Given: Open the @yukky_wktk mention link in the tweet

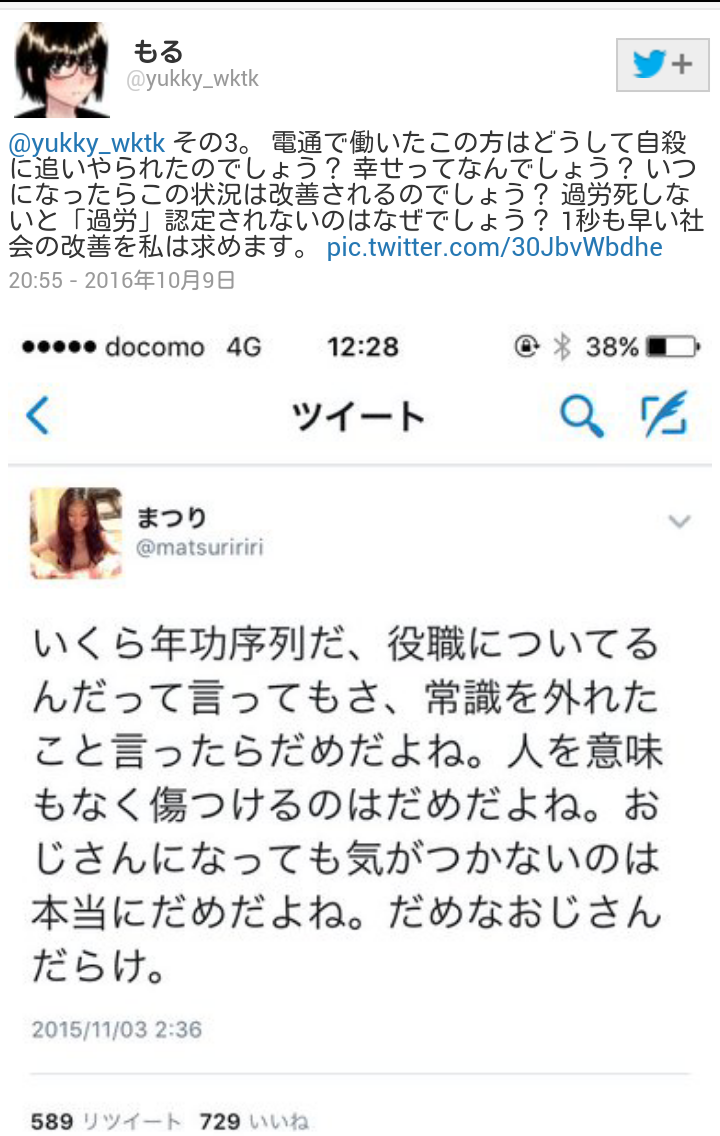Looking at the screenshot, I should pyautogui.click(x=87, y=143).
